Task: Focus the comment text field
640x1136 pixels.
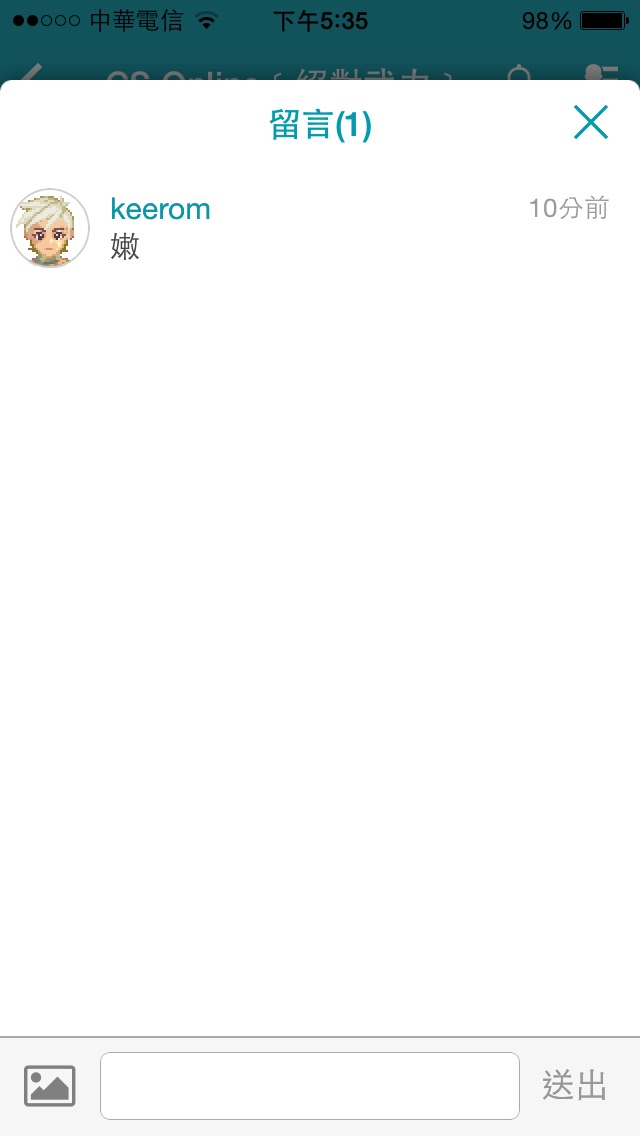Action: point(310,1085)
